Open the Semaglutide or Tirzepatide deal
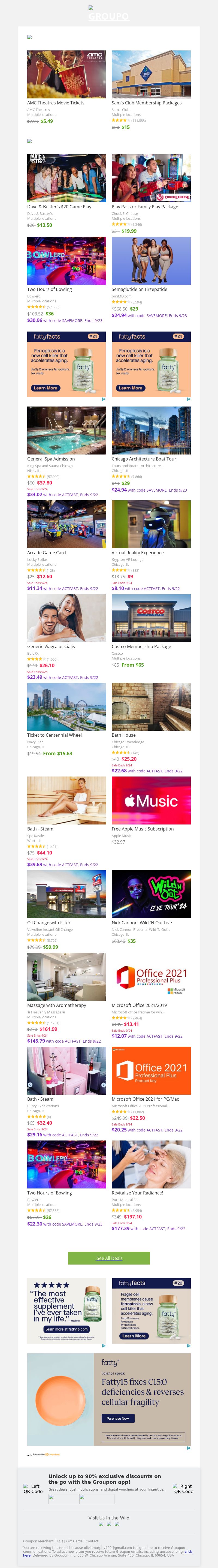218x1568 pixels. [151, 261]
